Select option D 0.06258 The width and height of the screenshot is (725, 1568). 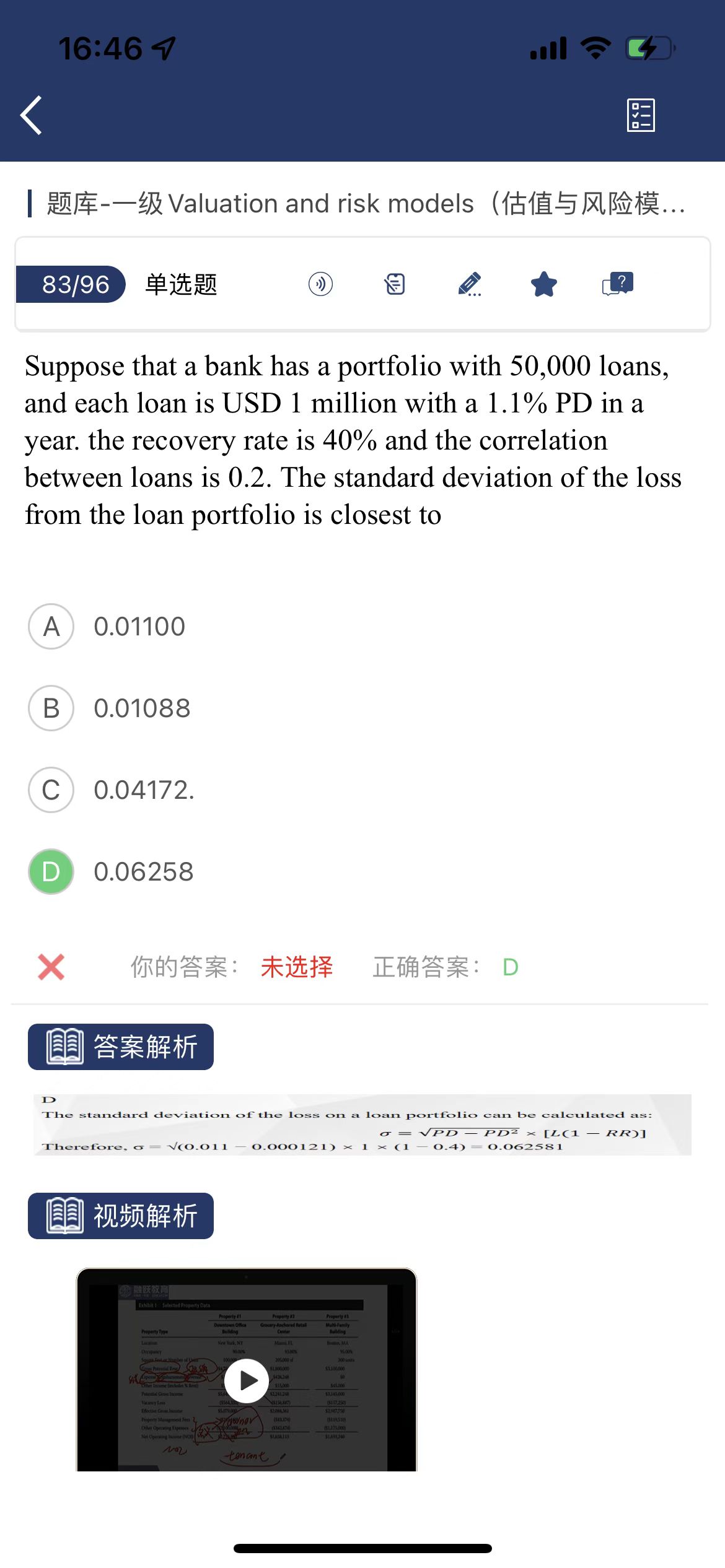(x=51, y=871)
